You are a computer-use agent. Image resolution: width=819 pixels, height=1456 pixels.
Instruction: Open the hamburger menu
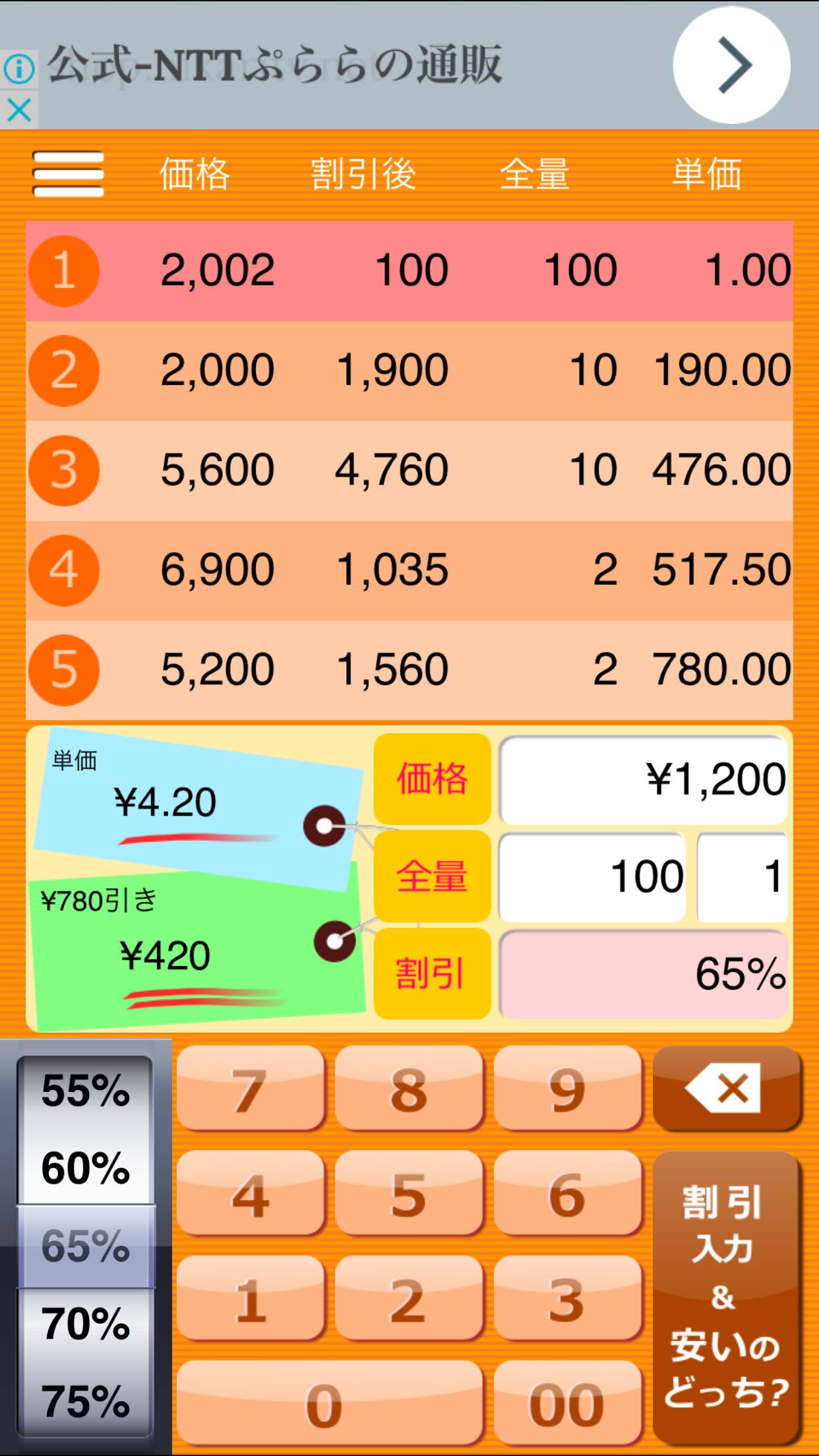coord(69,174)
